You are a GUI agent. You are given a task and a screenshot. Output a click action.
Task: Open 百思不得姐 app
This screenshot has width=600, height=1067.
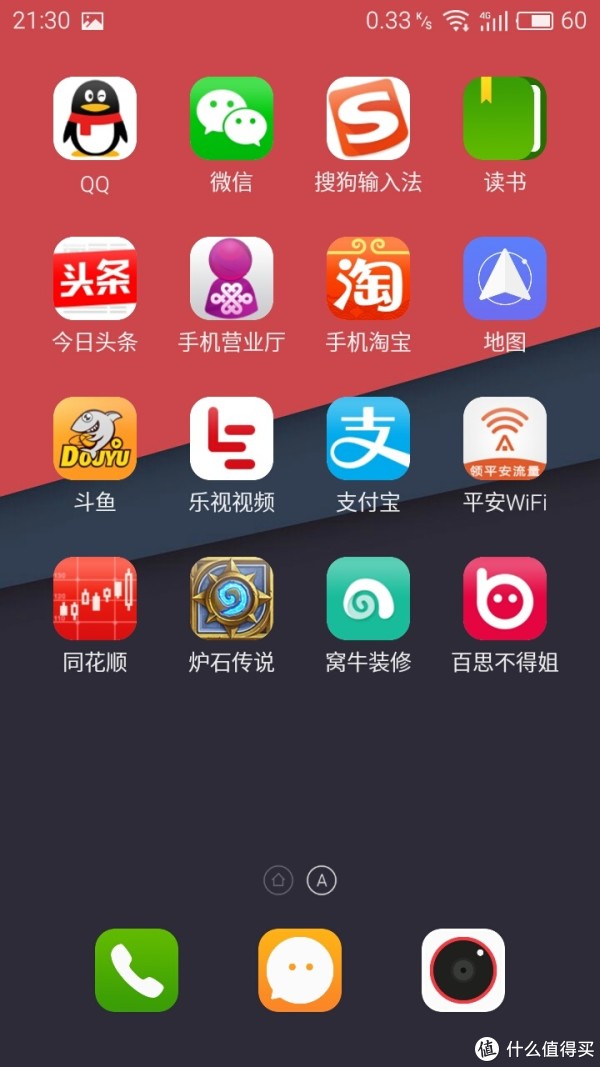[504, 599]
